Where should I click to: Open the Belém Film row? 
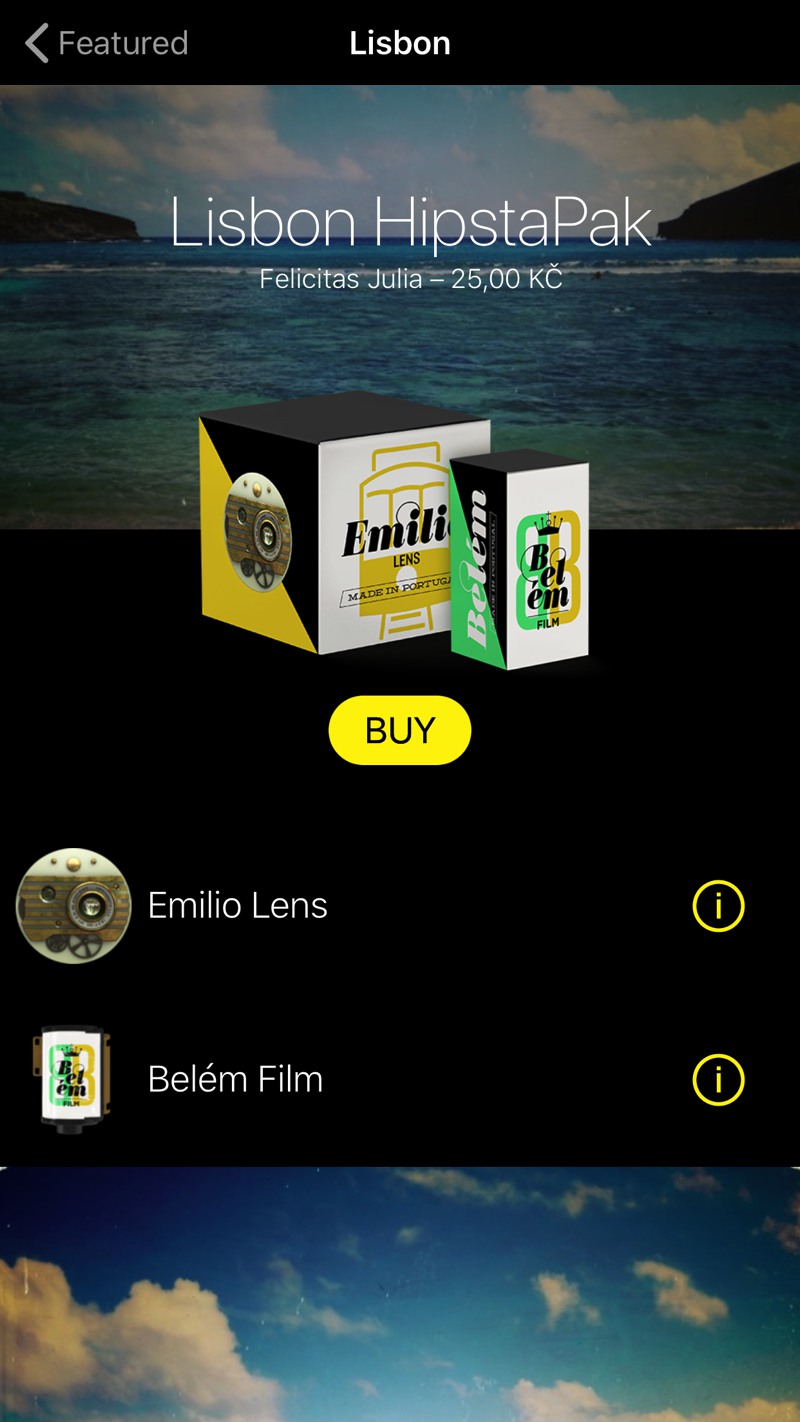[400, 1080]
